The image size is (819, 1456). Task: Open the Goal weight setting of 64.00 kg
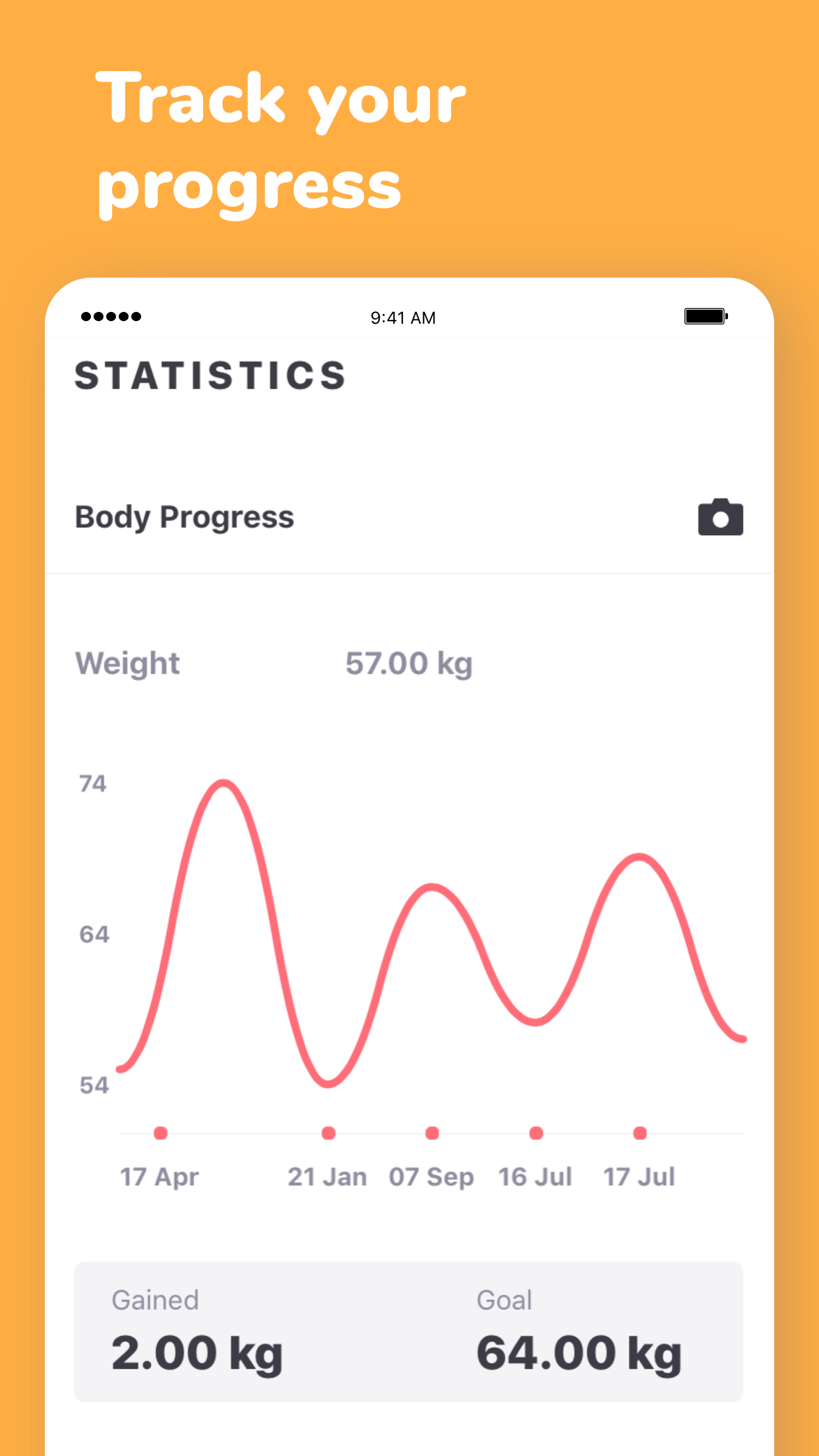(x=578, y=1353)
